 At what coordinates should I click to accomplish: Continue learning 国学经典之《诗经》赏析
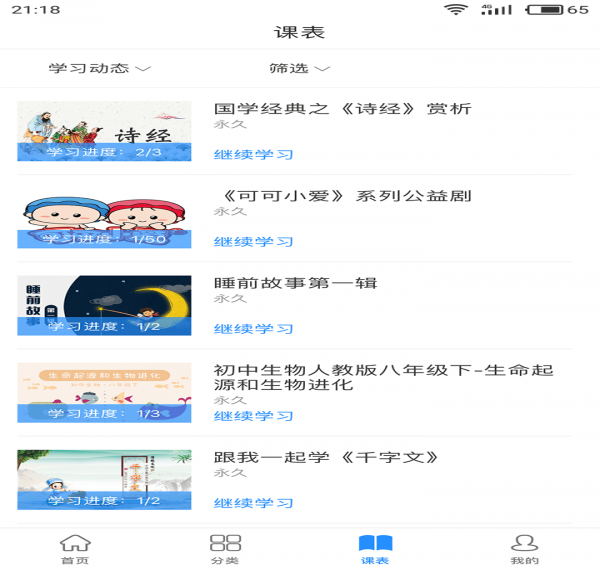(254, 155)
